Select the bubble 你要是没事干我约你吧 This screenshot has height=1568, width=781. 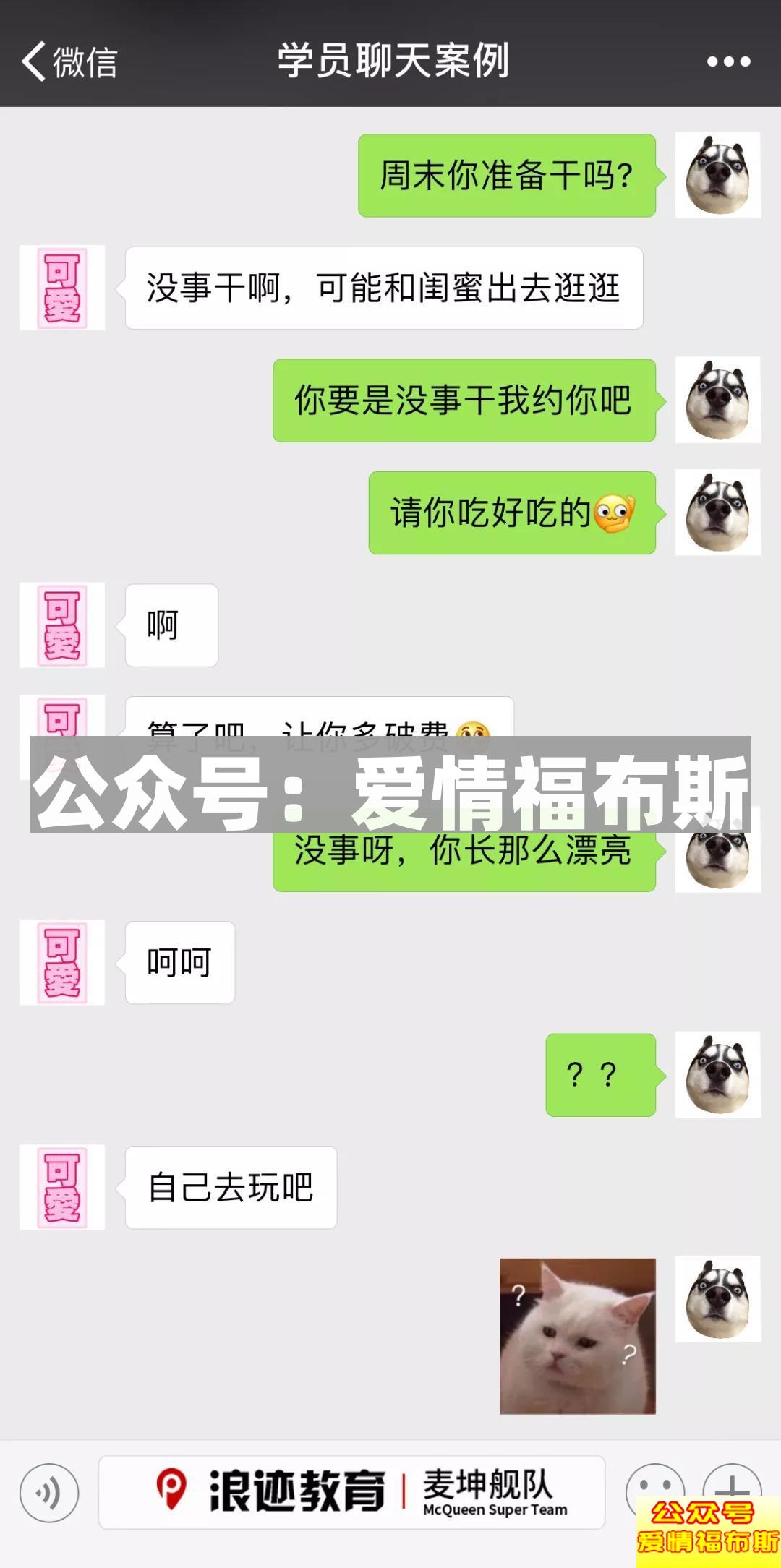tap(463, 400)
